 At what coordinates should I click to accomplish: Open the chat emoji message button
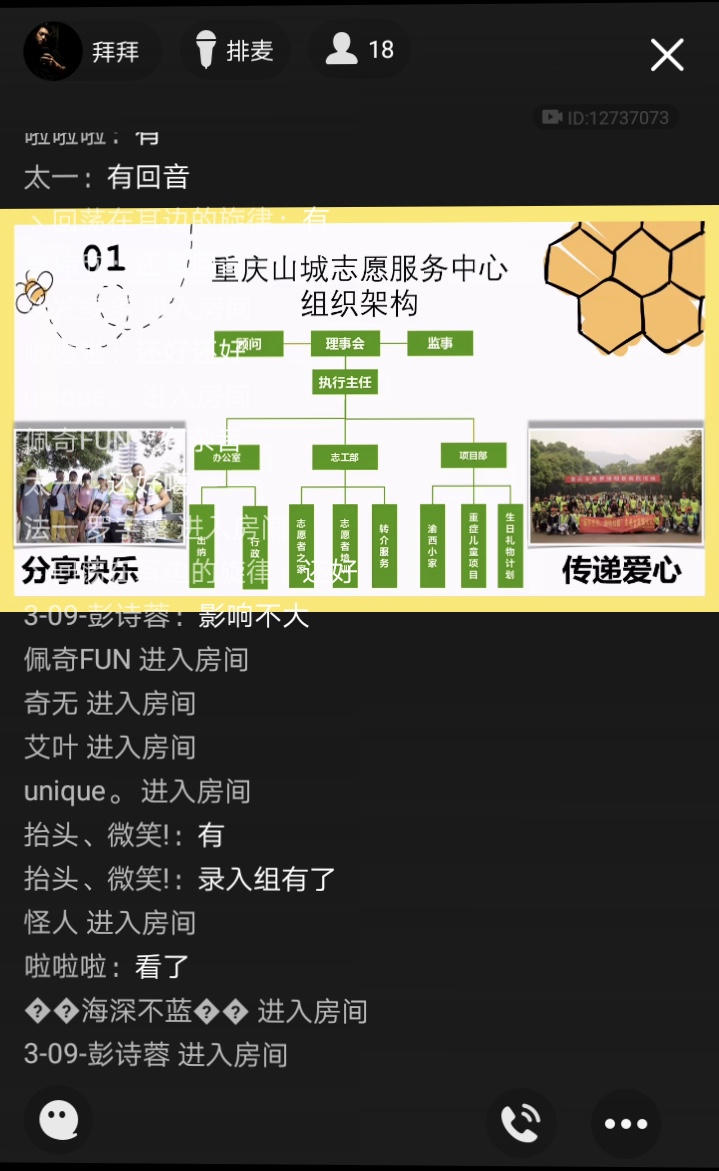[x=59, y=1122]
